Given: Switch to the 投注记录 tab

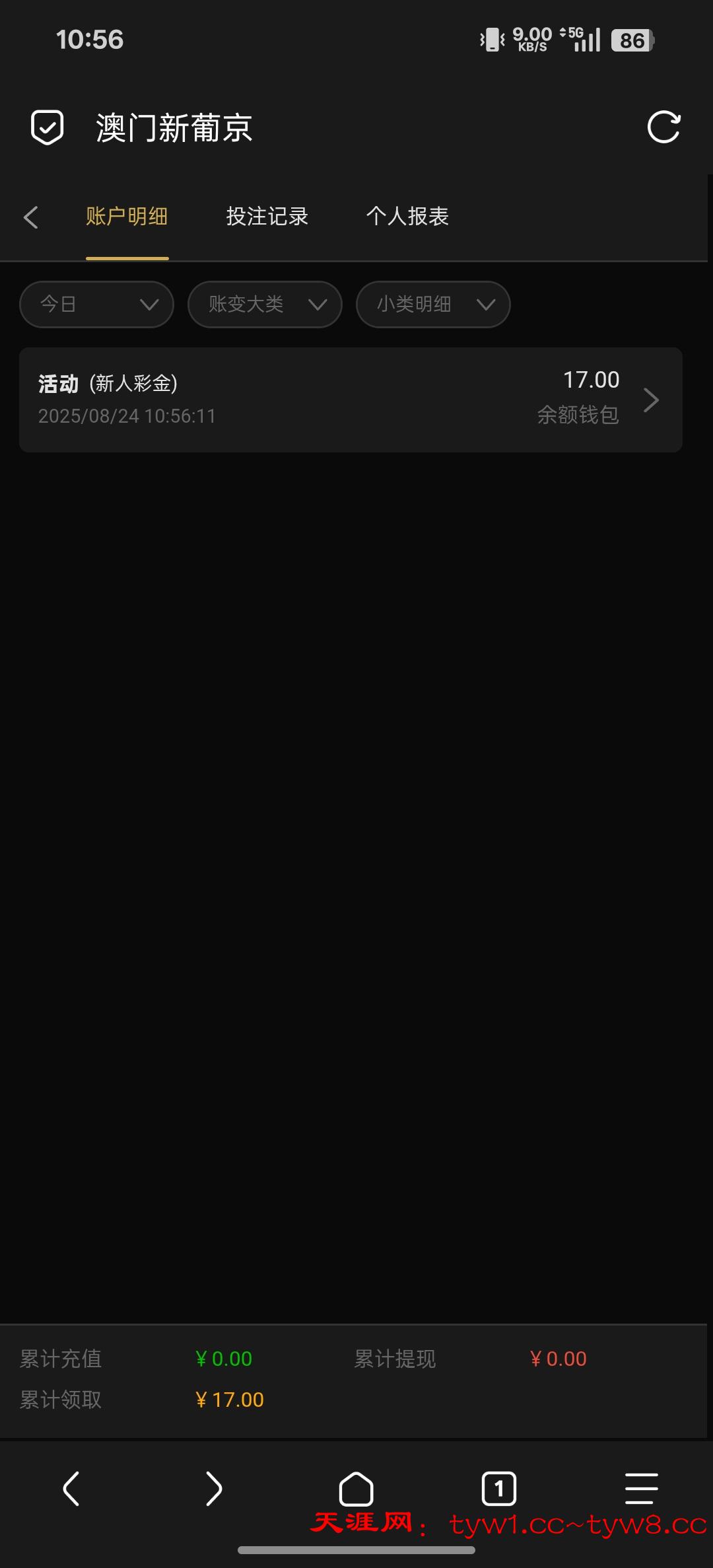Looking at the screenshot, I should coord(267,217).
